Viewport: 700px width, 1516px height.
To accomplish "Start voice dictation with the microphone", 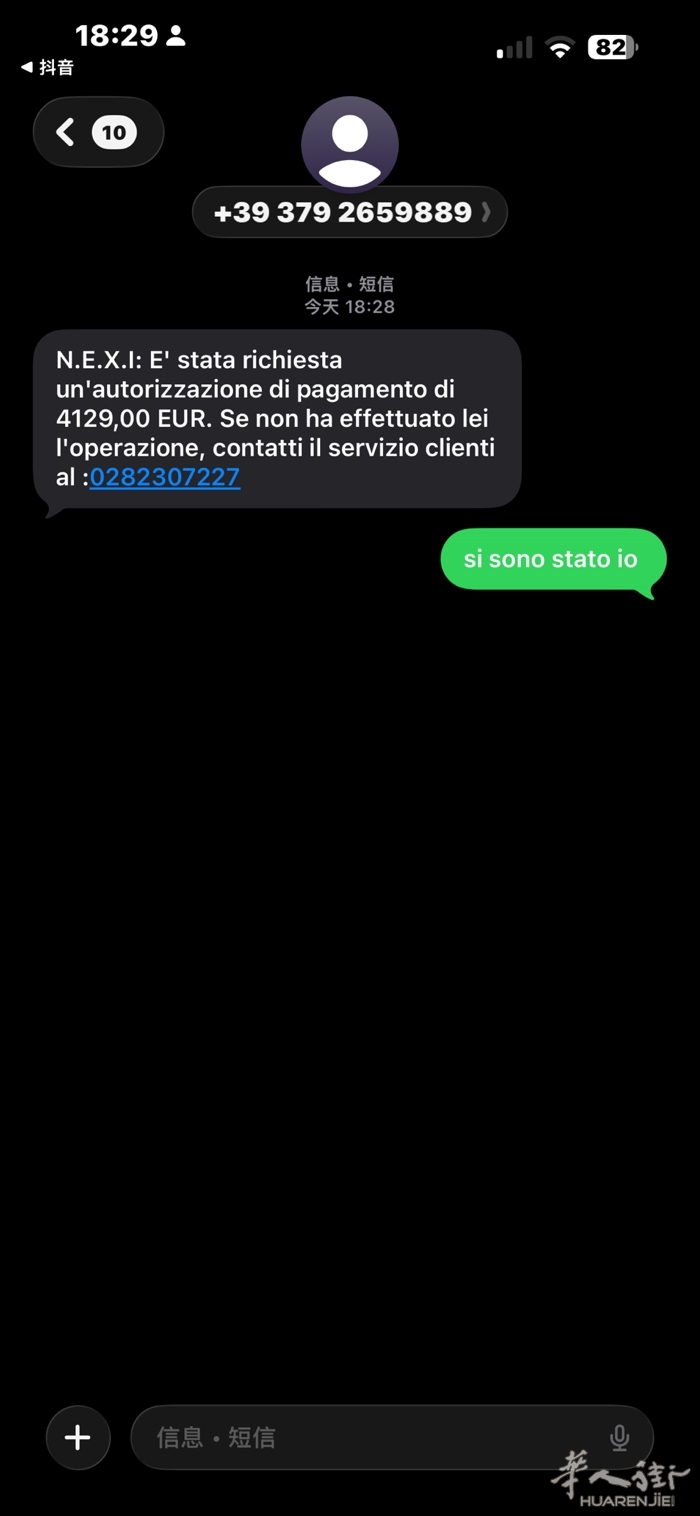I will click(619, 1437).
